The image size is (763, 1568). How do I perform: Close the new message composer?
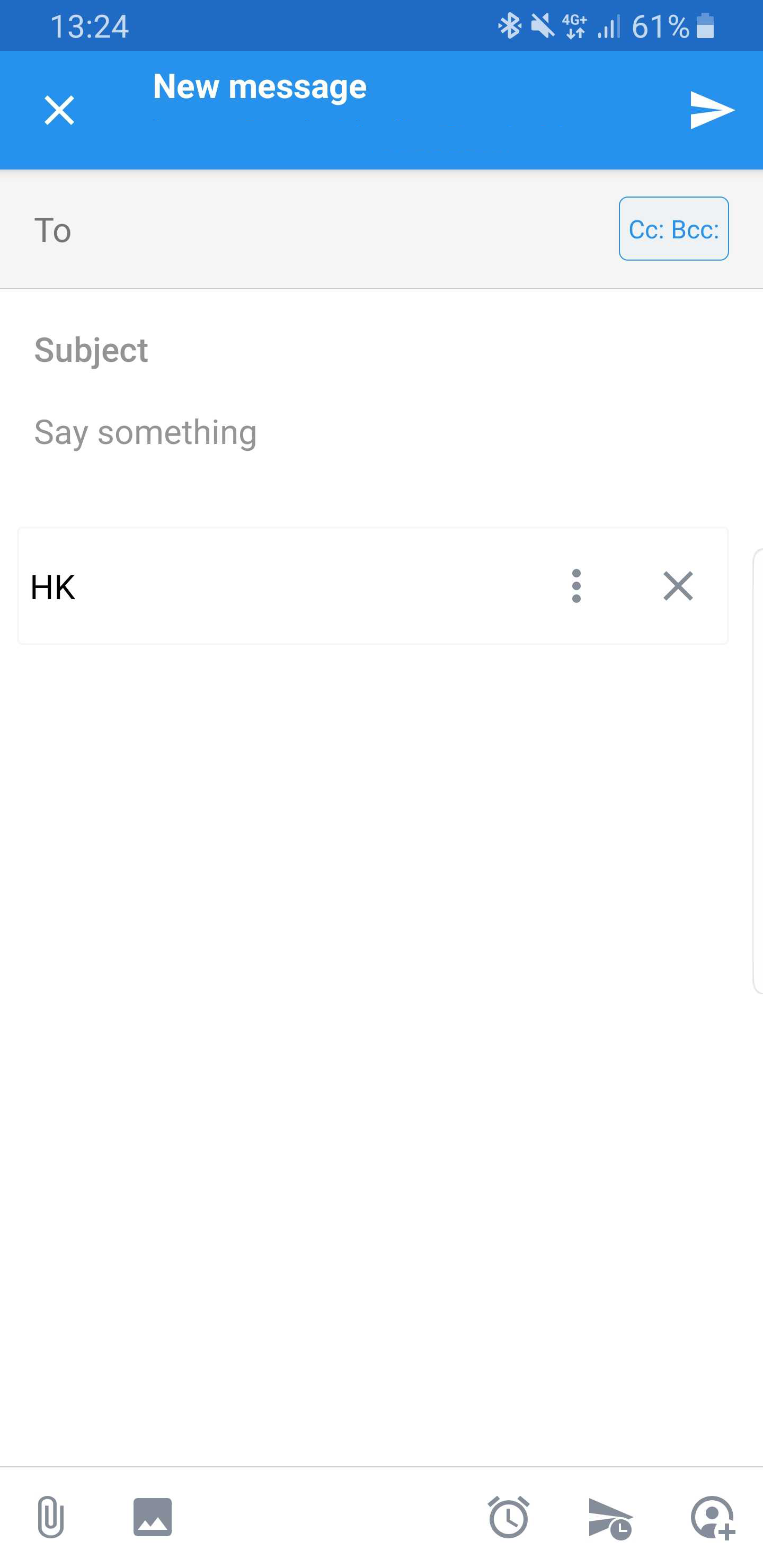59,110
